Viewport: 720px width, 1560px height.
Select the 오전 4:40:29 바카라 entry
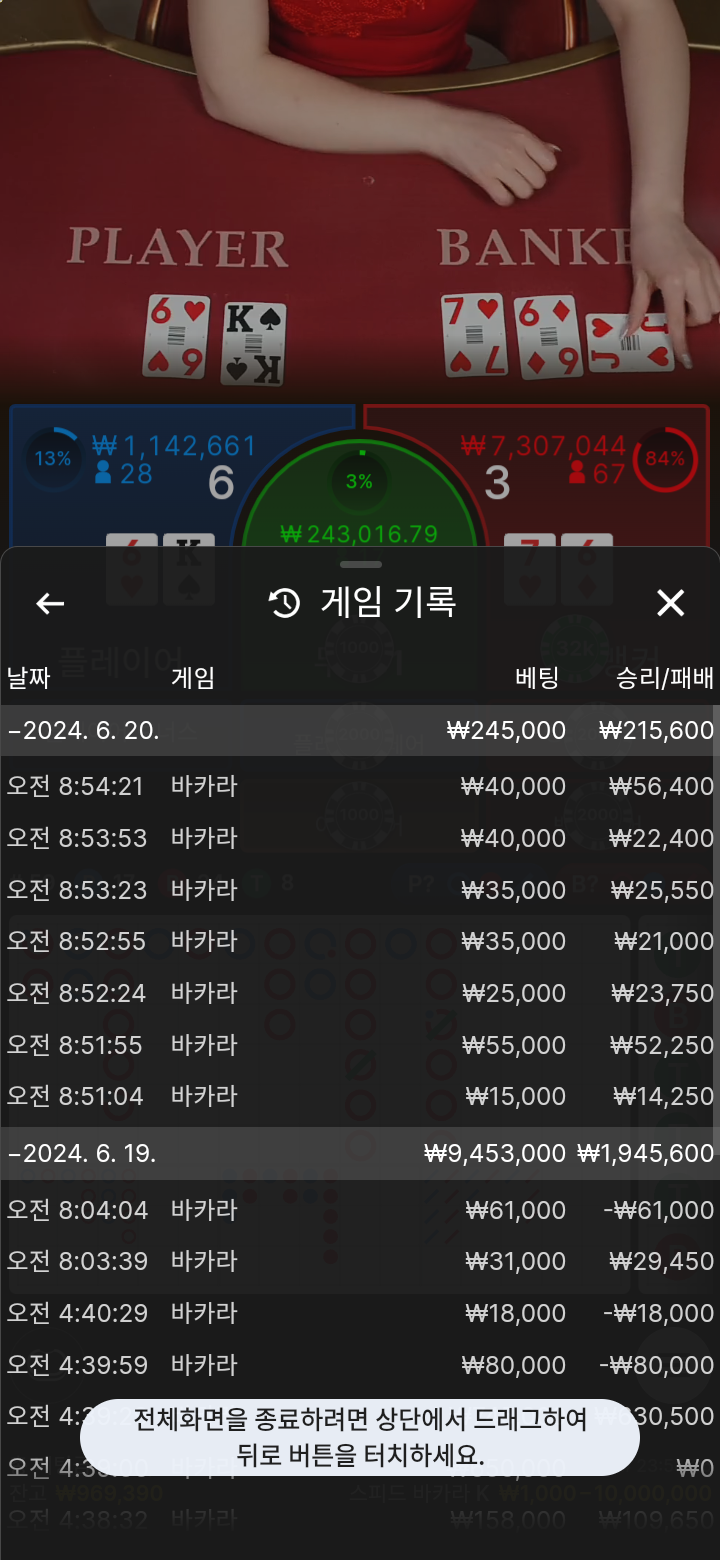click(x=360, y=1314)
